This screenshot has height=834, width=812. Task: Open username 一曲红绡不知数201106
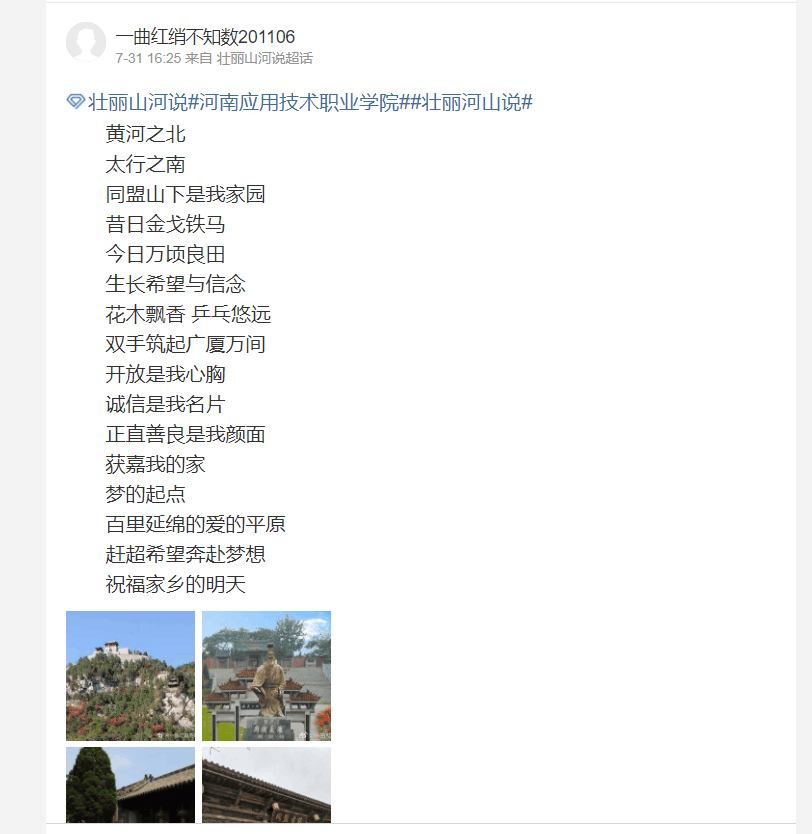205,37
